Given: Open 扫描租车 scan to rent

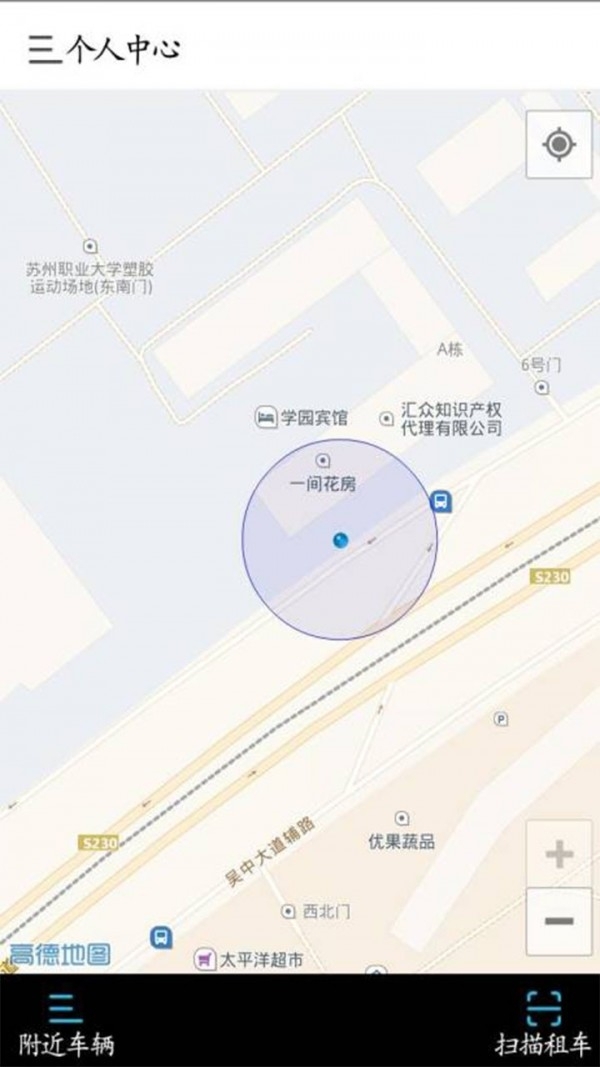Looking at the screenshot, I should coord(543,1022).
